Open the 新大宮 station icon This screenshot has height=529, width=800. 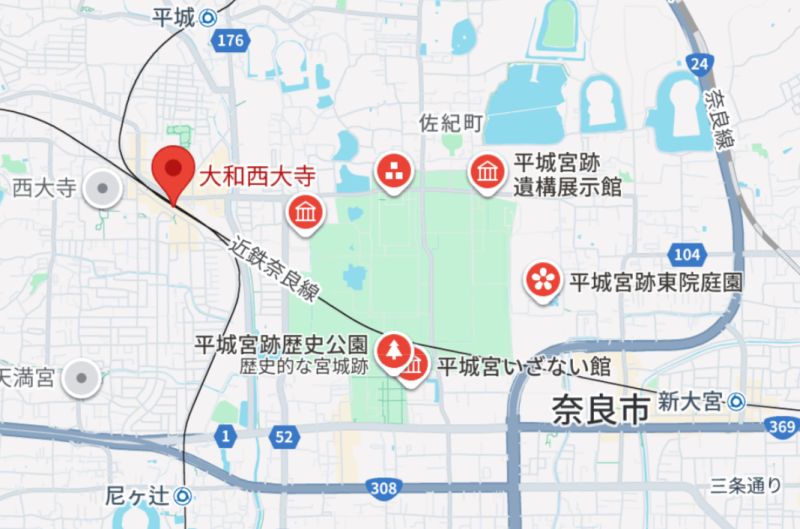point(736,402)
